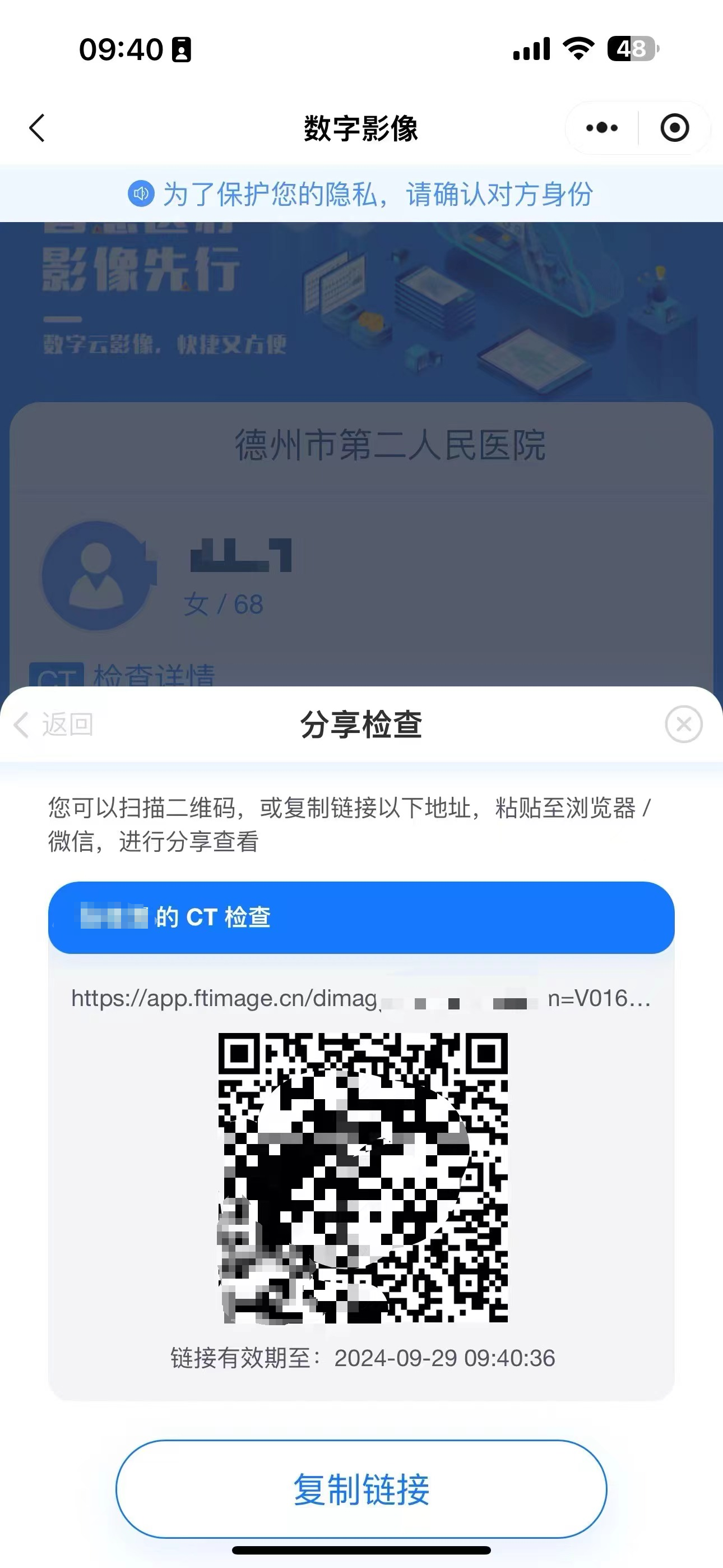Copy the share link via 复制链接
The width and height of the screenshot is (723, 1568).
coord(361,1489)
